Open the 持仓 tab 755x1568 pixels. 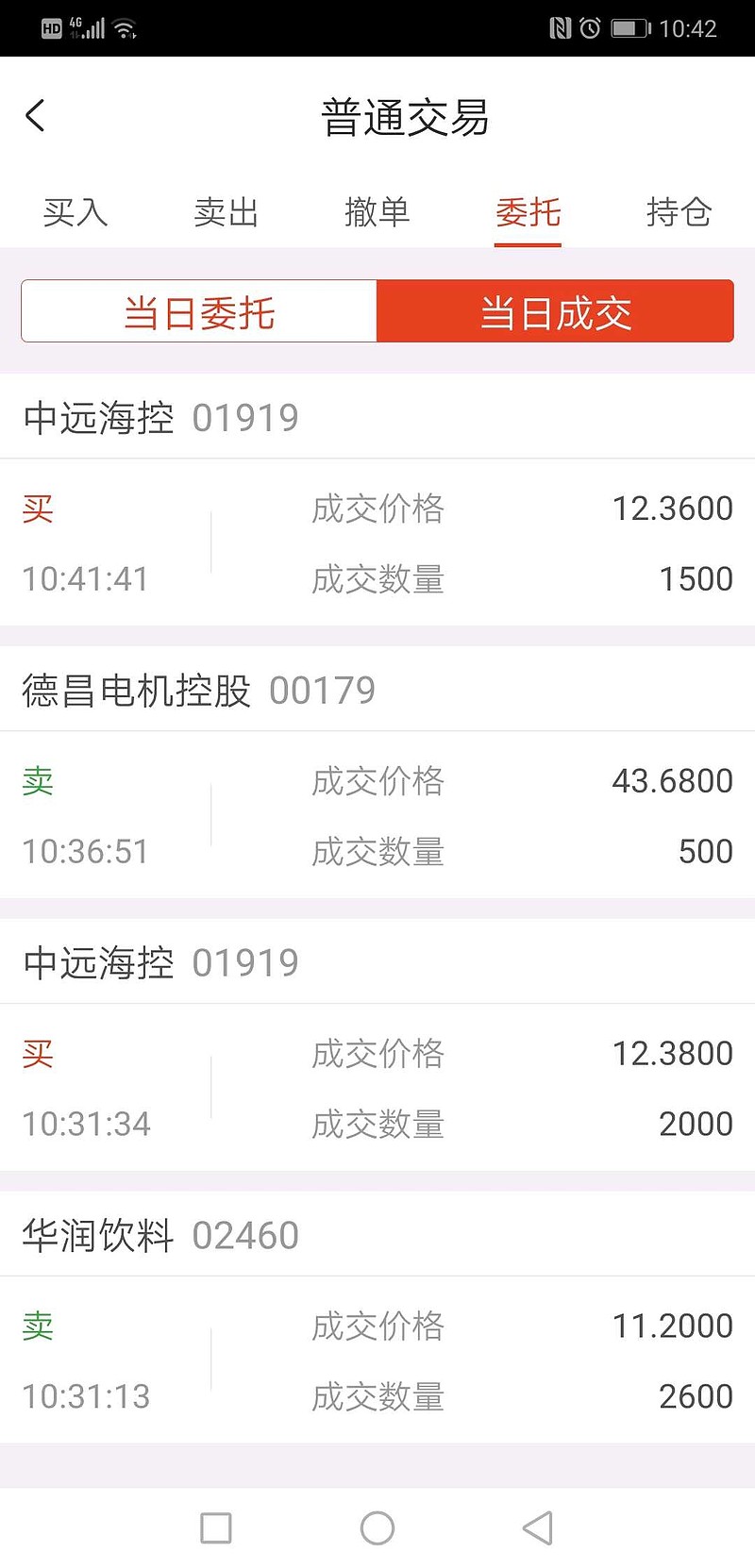pyautogui.click(x=679, y=213)
